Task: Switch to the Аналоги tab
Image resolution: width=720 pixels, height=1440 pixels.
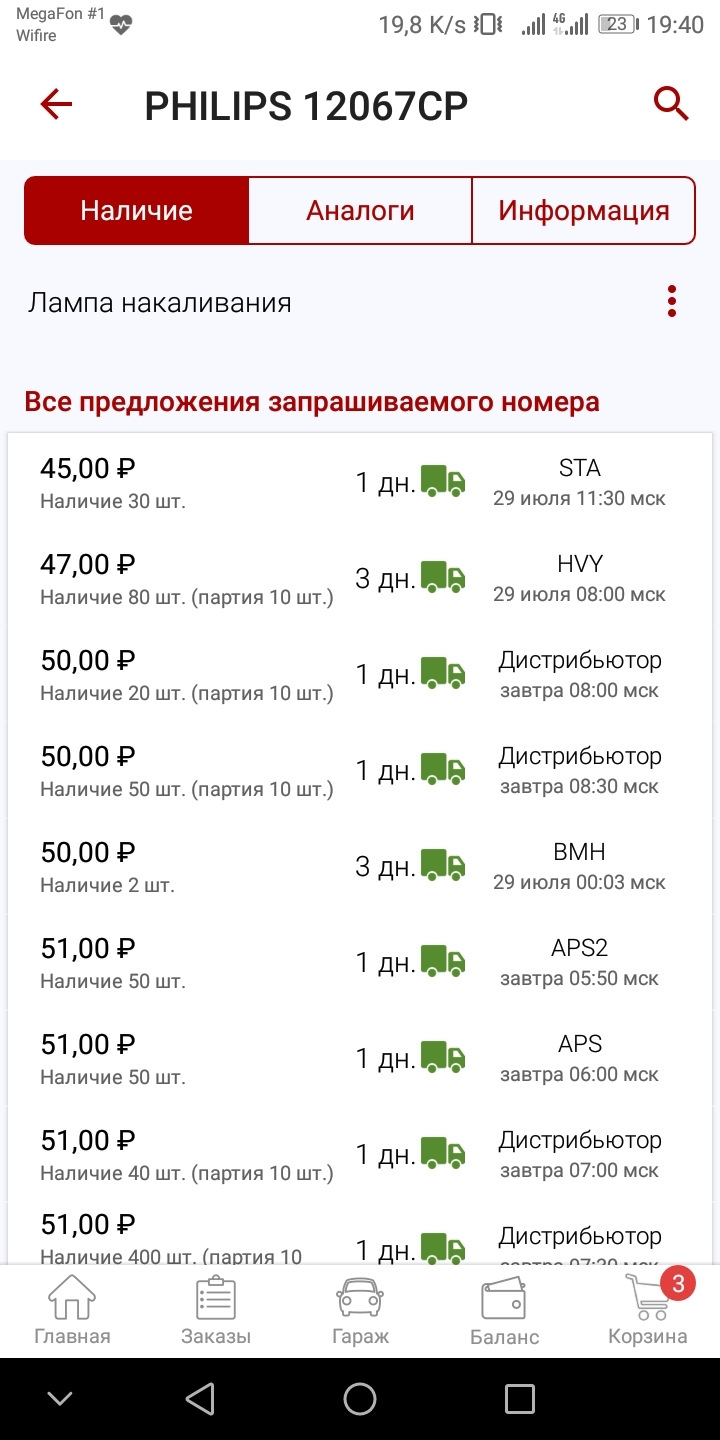Action: tap(359, 210)
